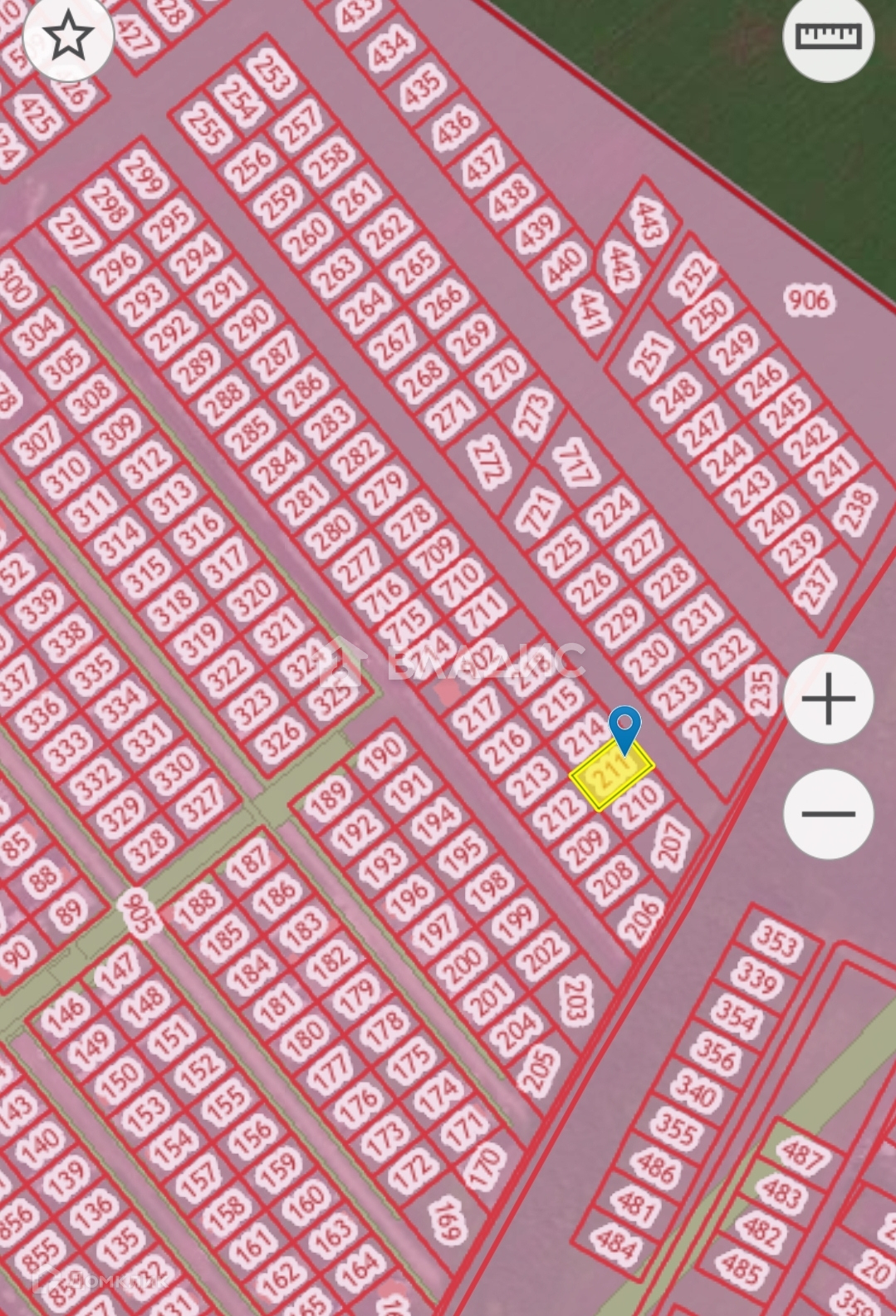Screen dimensions: 896x1316
Task: Zoom out with the minus button
Action: click(828, 813)
